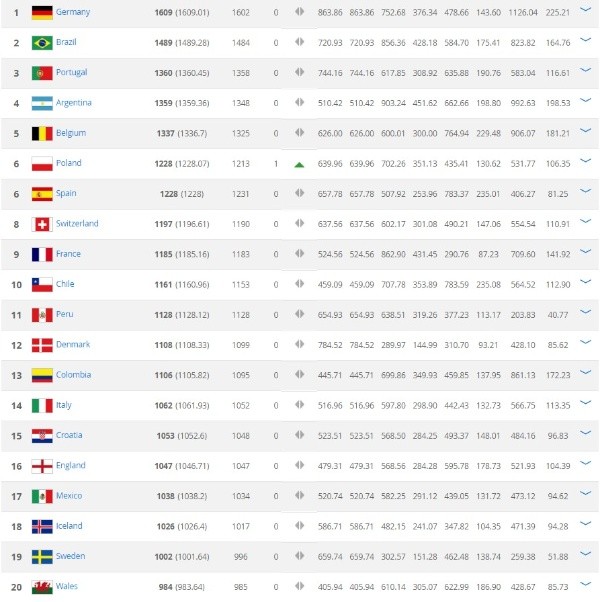Expand Sweden's row details chevron
600x602 pixels.
click(x=586, y=555)
